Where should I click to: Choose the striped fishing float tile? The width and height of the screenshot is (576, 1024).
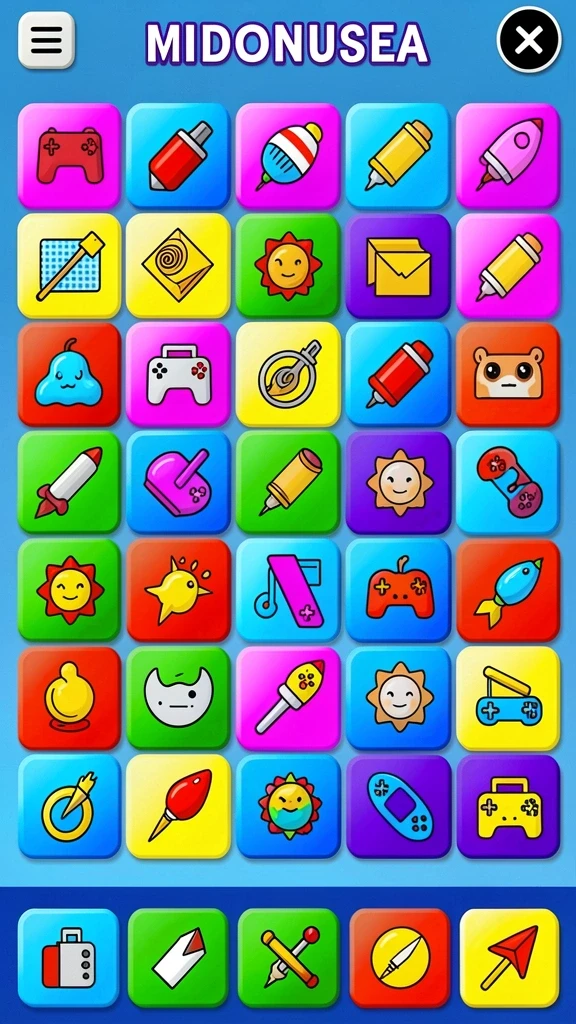coord(288,156)
